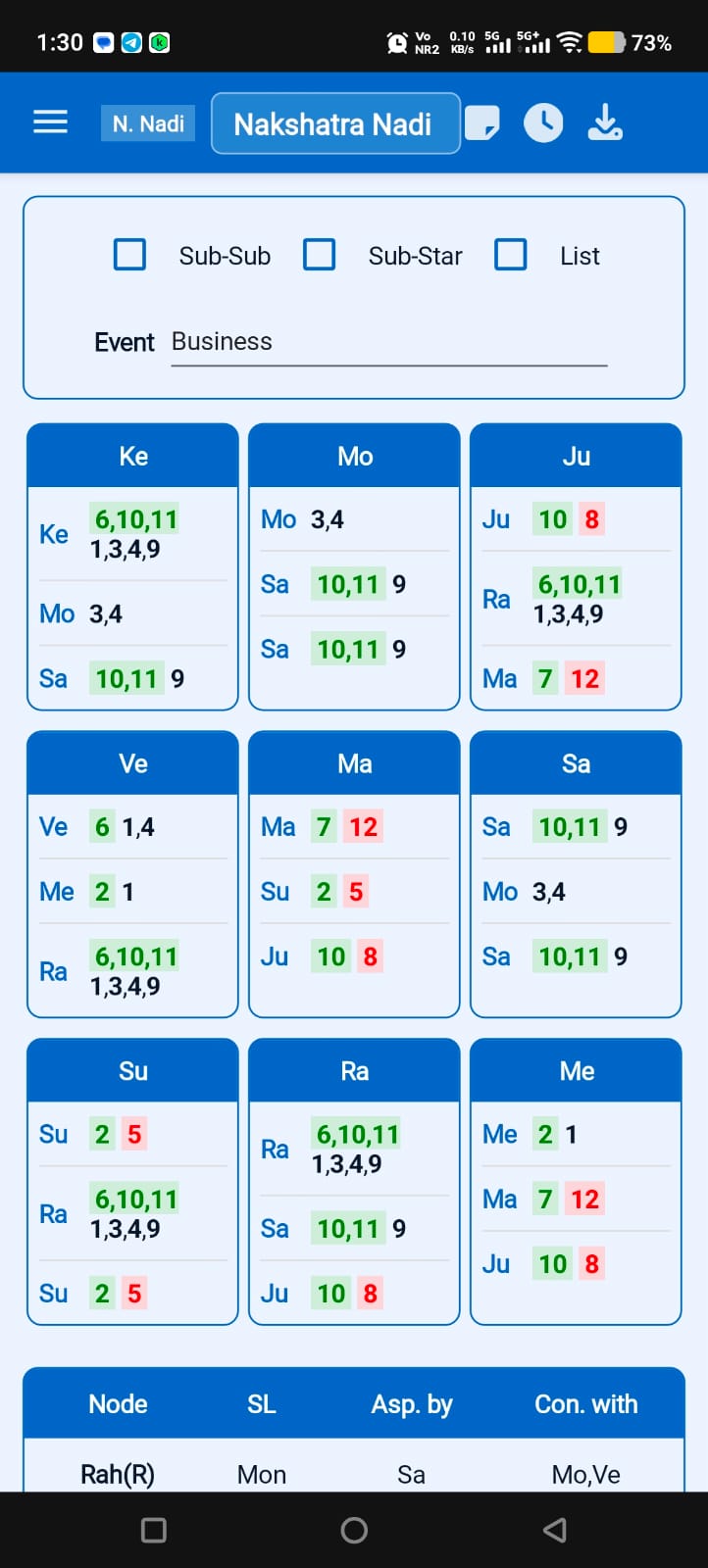Viewport: 708px width, 1568px height.
Task: Tick the List checkbox
Action: (x=511, y=255)
